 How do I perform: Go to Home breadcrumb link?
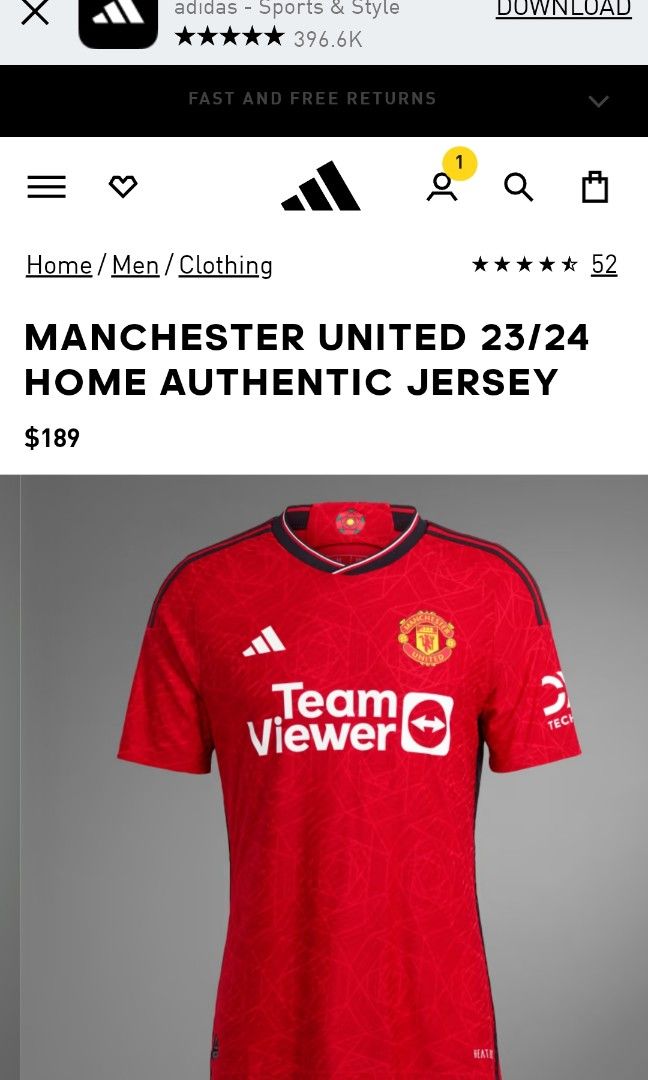click(59, 265)
